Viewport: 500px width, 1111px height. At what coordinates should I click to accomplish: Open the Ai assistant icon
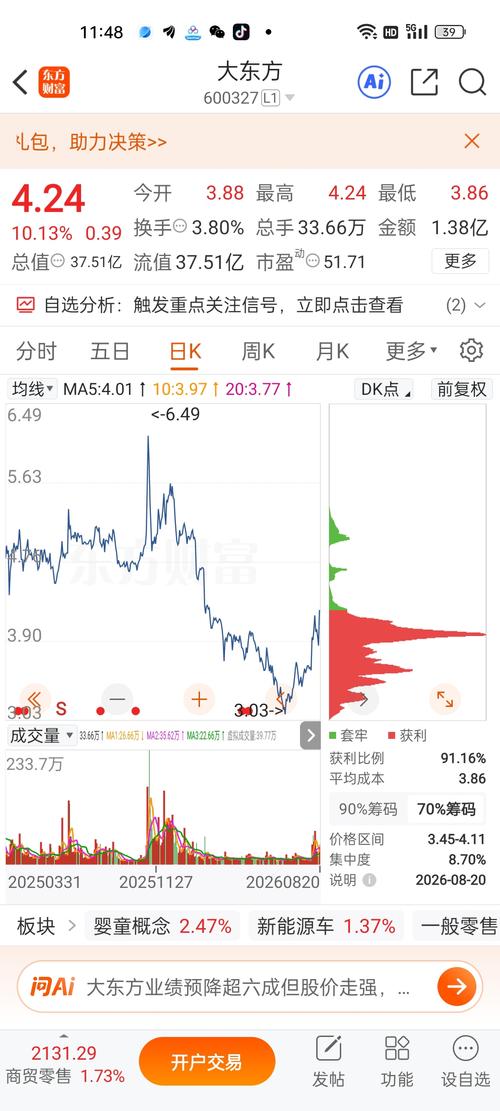(x=374, y=82)
